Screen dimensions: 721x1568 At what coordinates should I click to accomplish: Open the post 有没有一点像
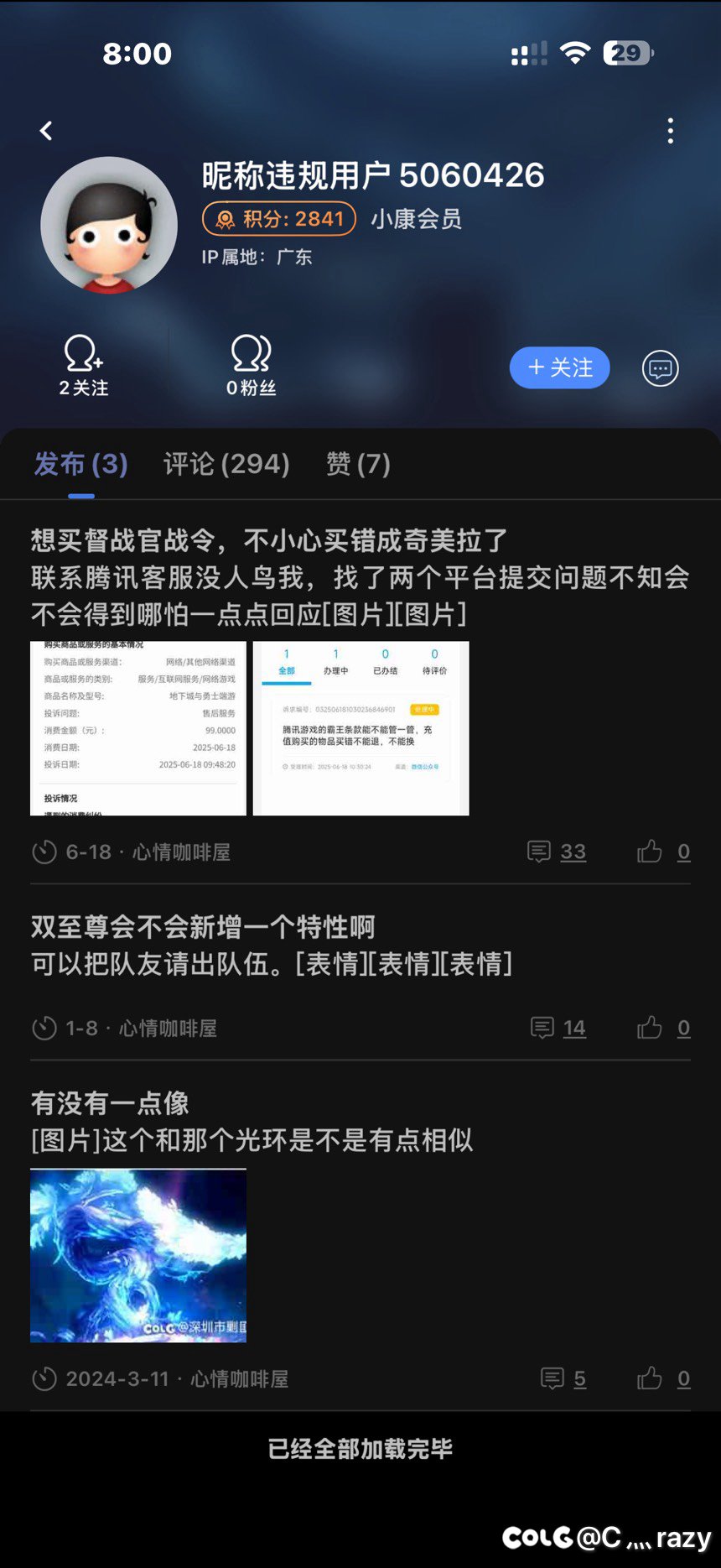click(x=110, y=1104)
